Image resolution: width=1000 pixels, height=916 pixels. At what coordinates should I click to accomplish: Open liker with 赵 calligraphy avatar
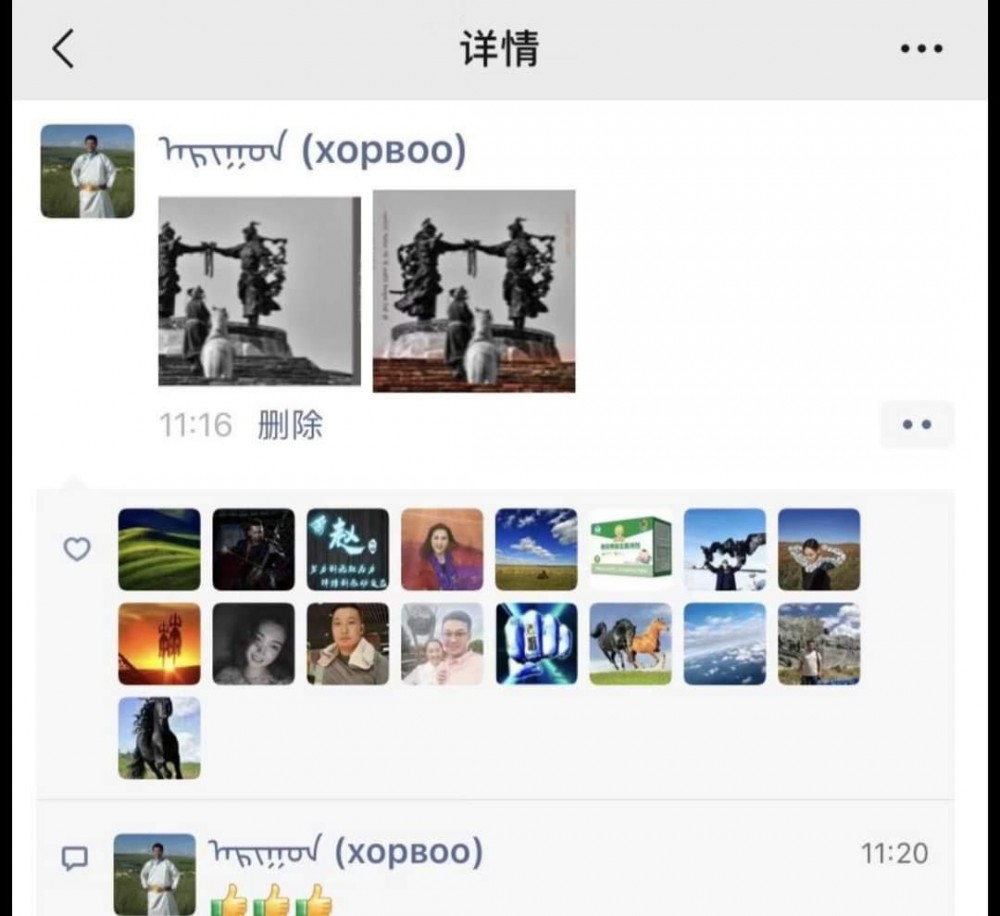point(348,549)
